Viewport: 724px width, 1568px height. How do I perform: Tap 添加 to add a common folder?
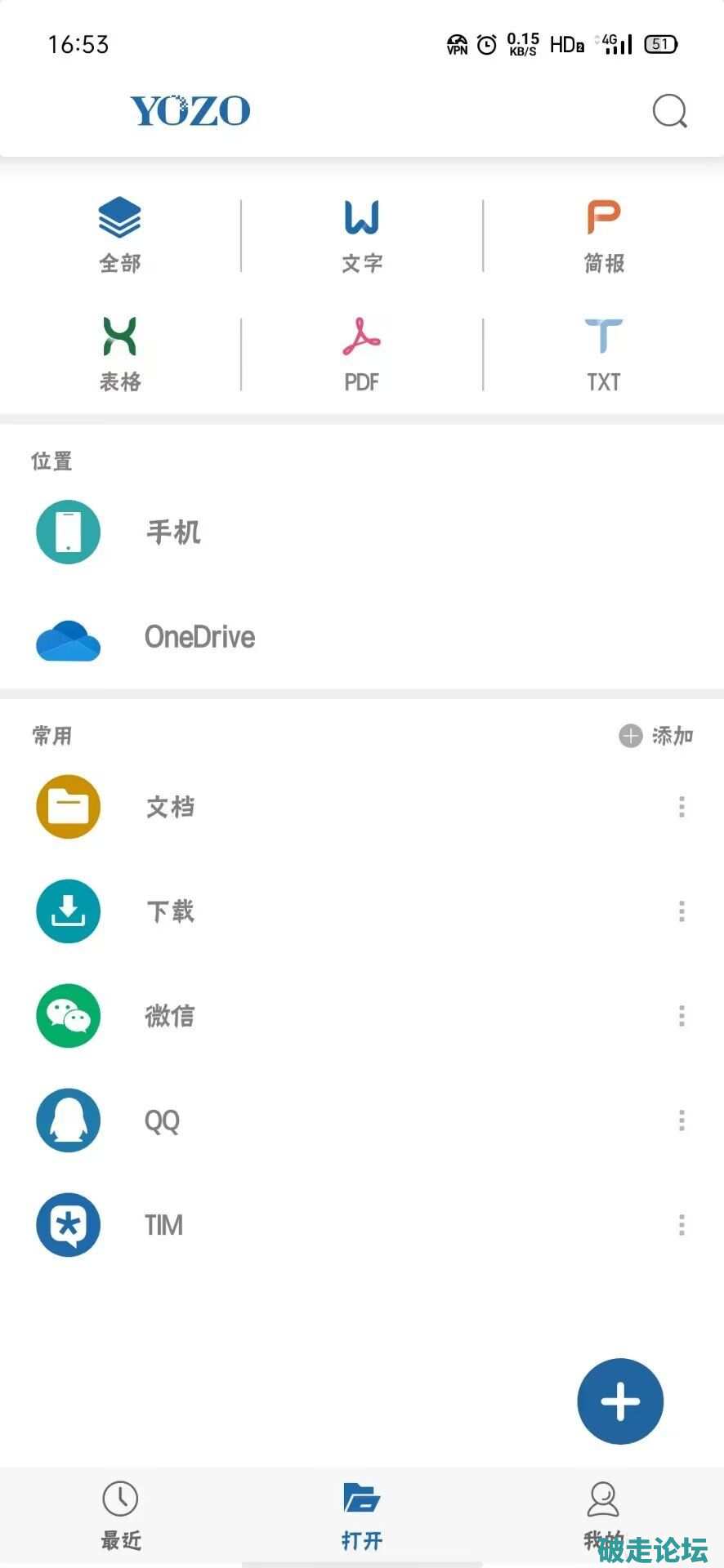coord(657,736)
